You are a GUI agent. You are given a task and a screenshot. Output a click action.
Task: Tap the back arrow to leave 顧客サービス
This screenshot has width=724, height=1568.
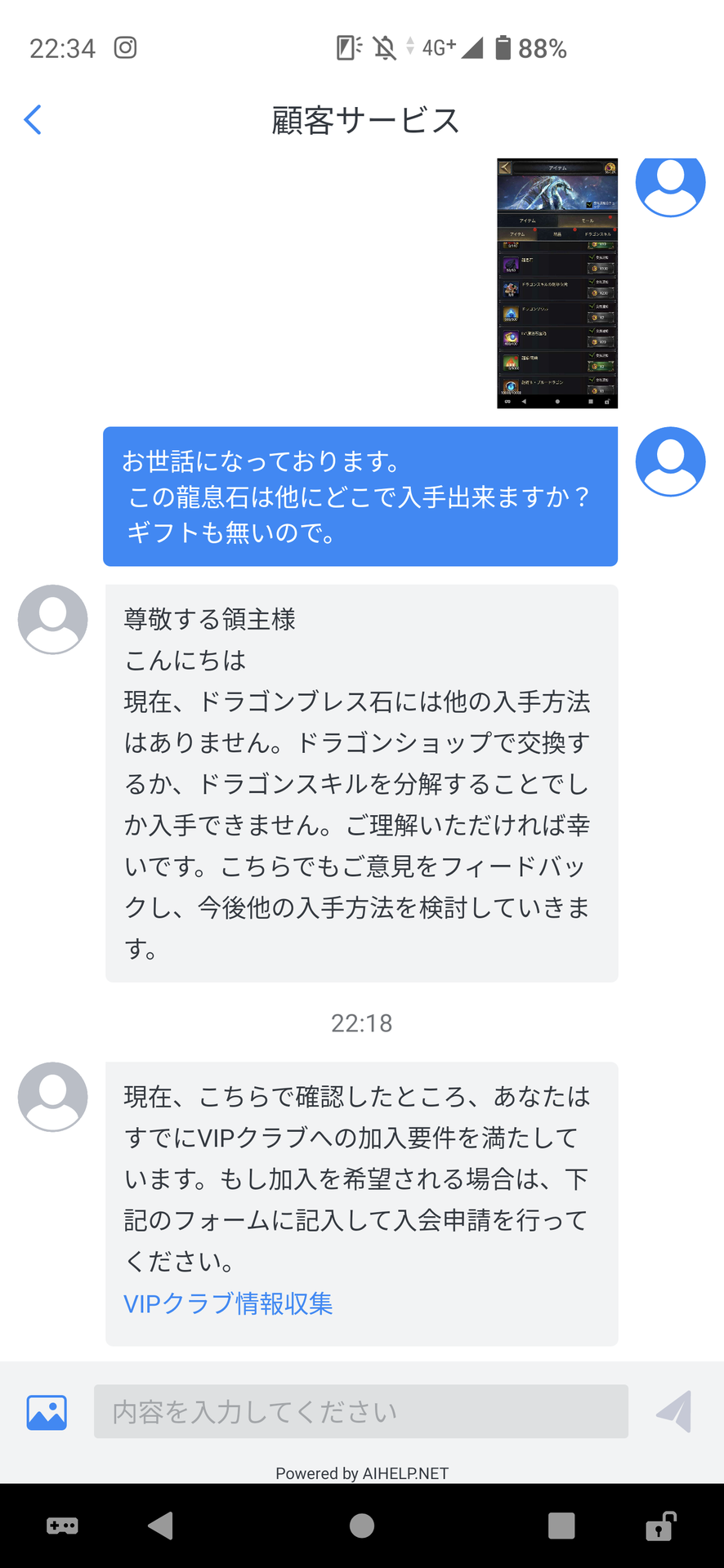33,119
